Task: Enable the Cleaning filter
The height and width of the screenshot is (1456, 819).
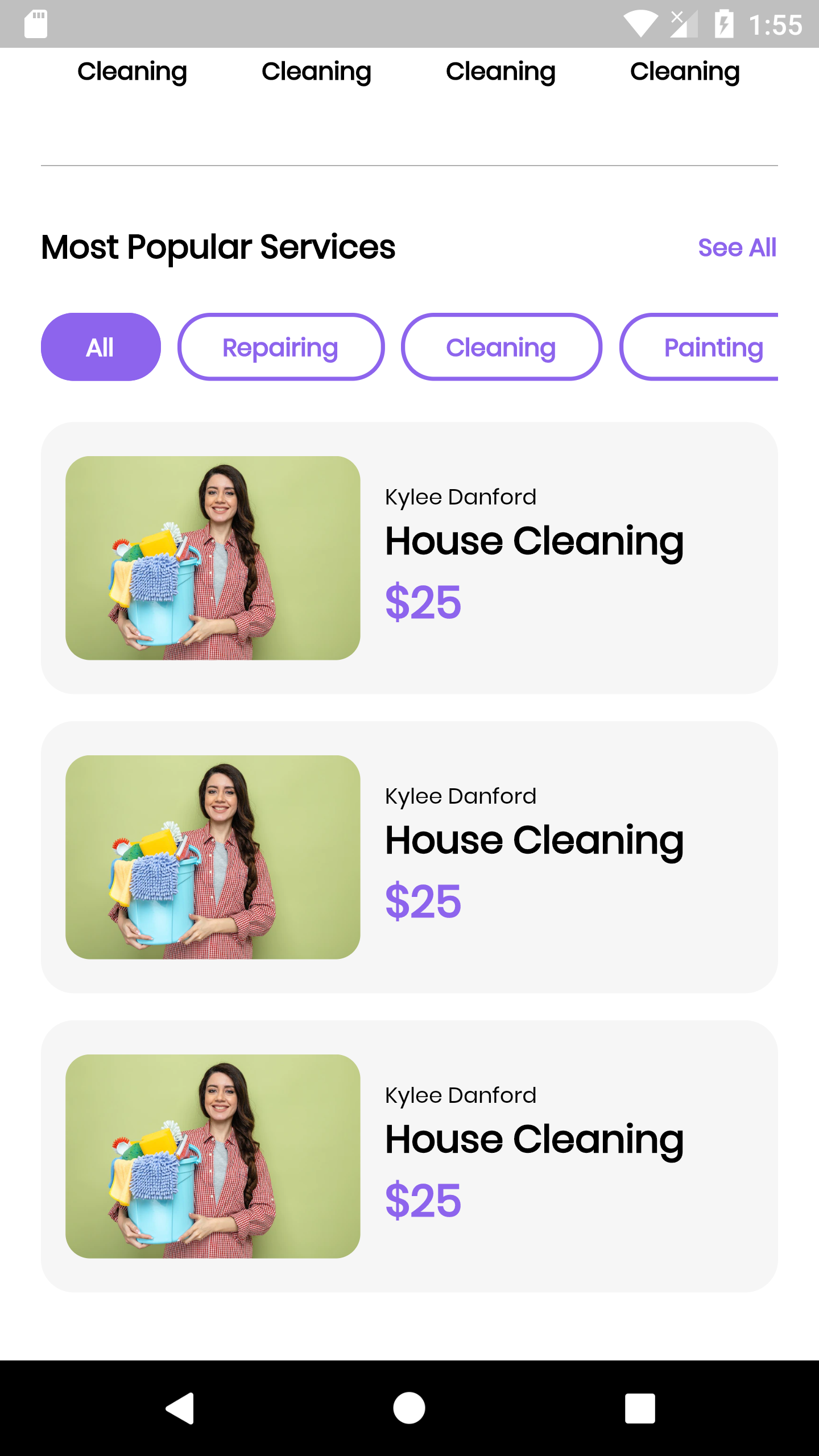Action: click(x=501, y=346)
